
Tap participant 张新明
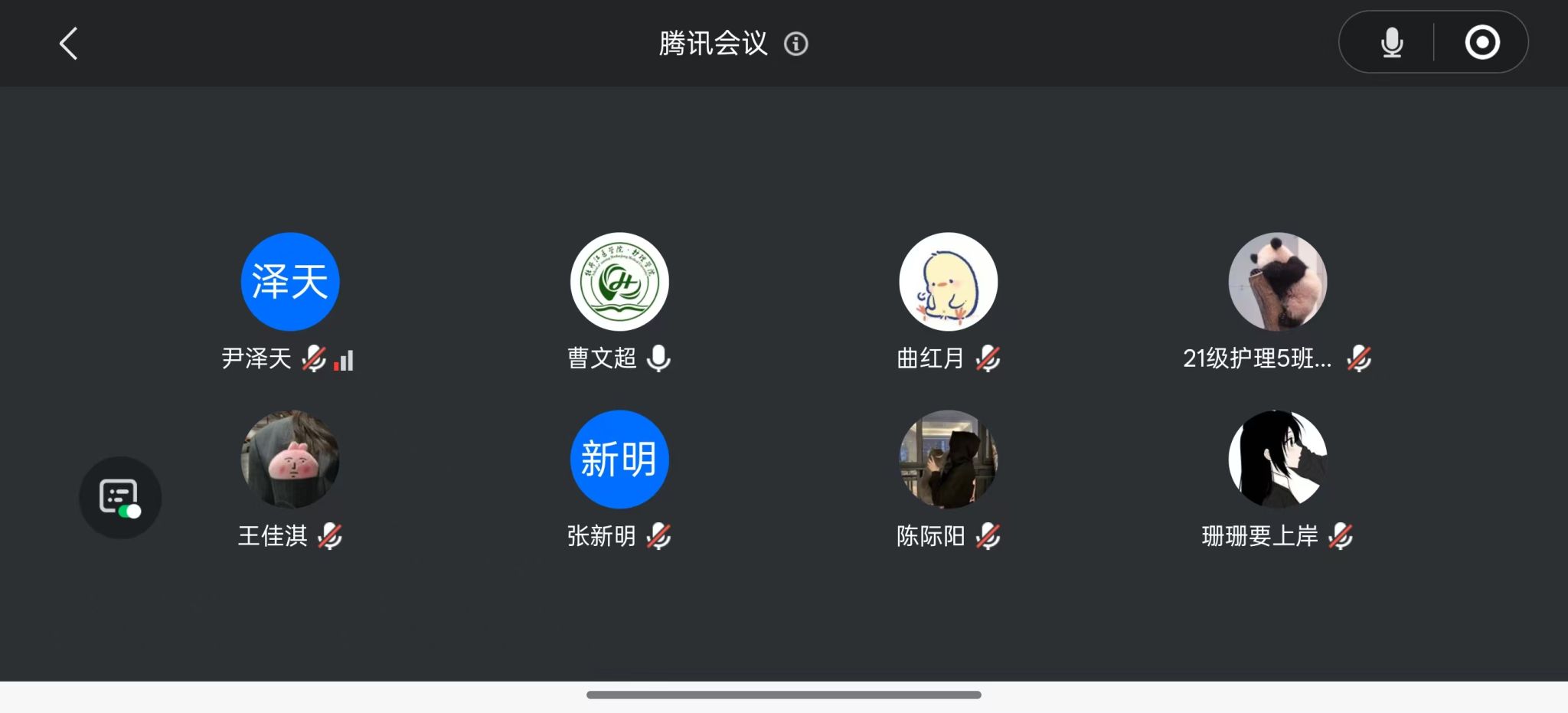(619, 460)
